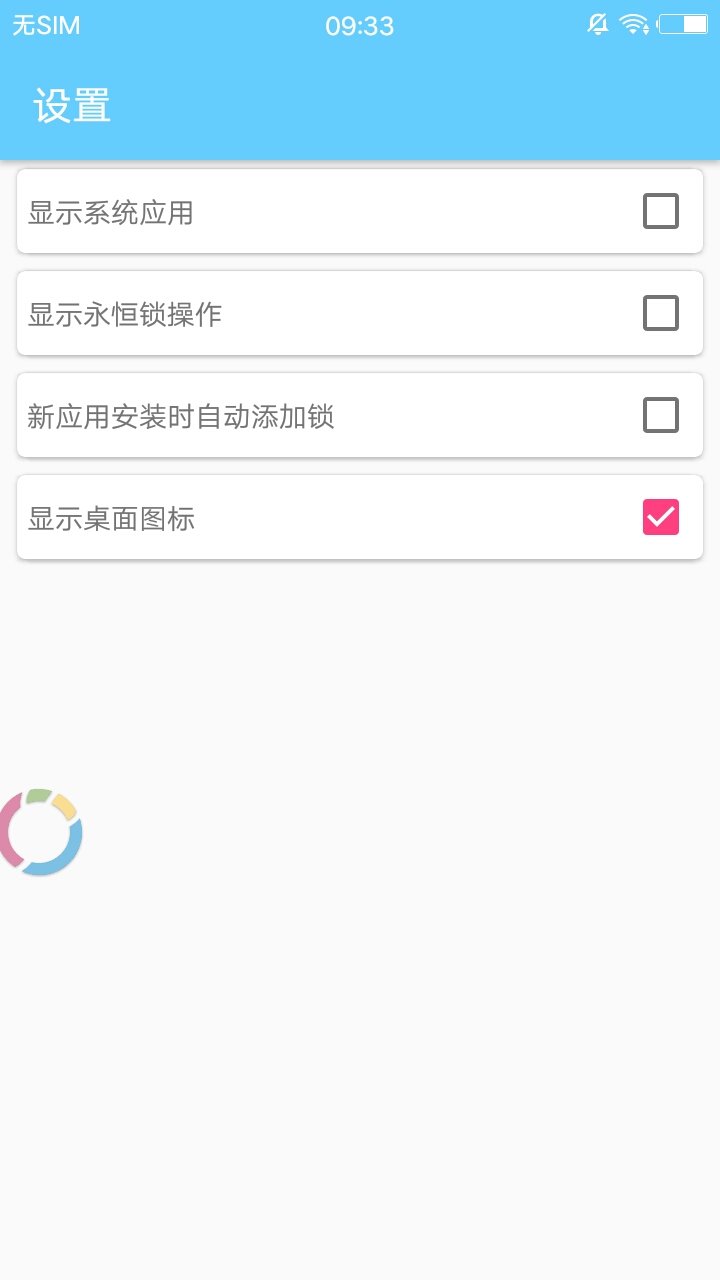
Task: Tap the 设置 title in the app bar
Action: [x=71, y=105]
